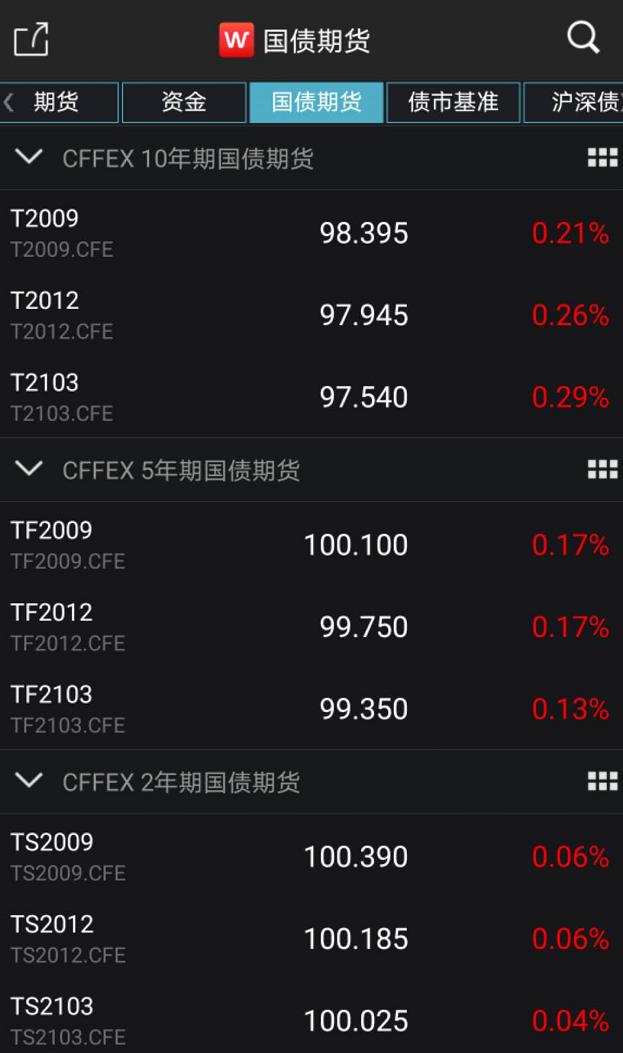The height and width of the screenshot is (1053, 623).
Task: Switch to the 债市基准 tab
Action: (x=453, y=102)
